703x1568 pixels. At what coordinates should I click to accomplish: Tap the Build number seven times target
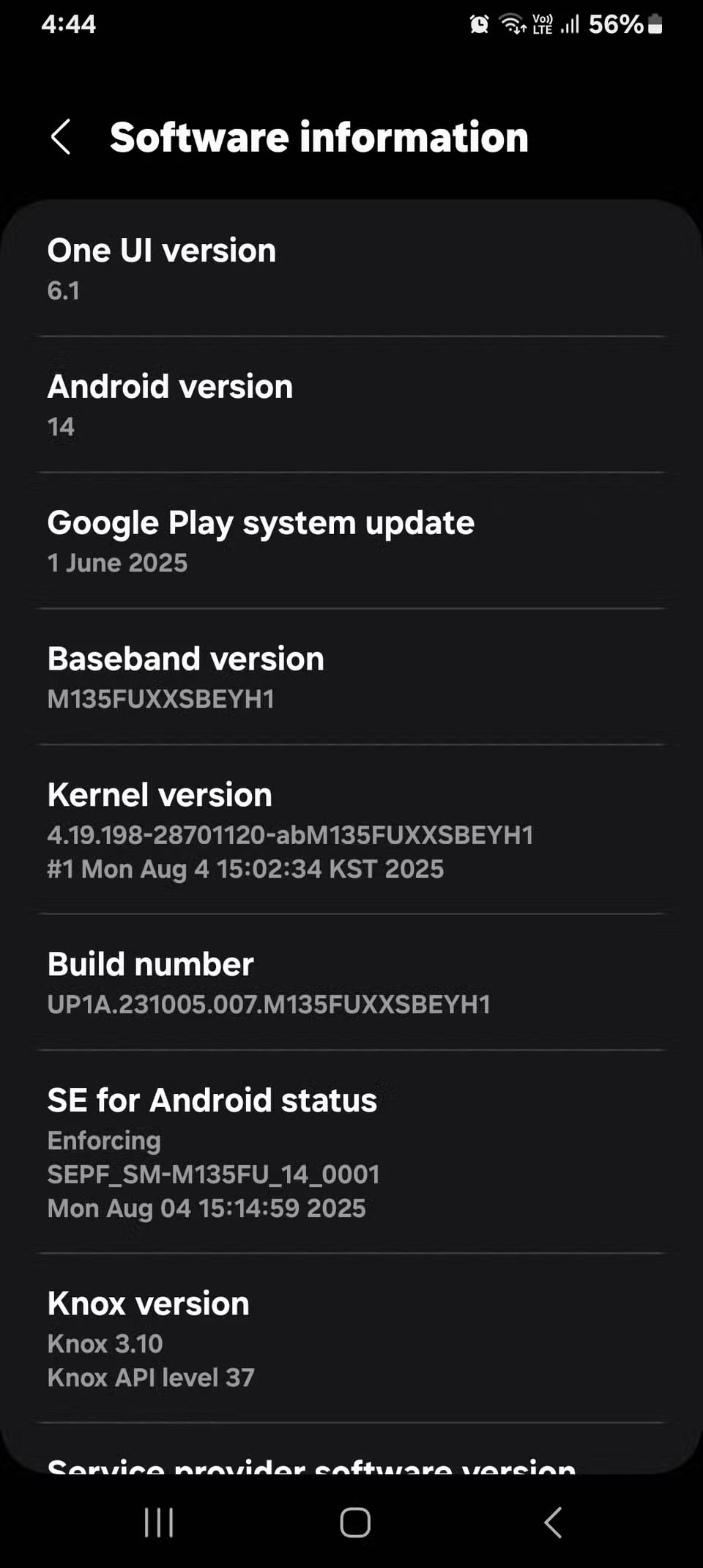point(351,982)
